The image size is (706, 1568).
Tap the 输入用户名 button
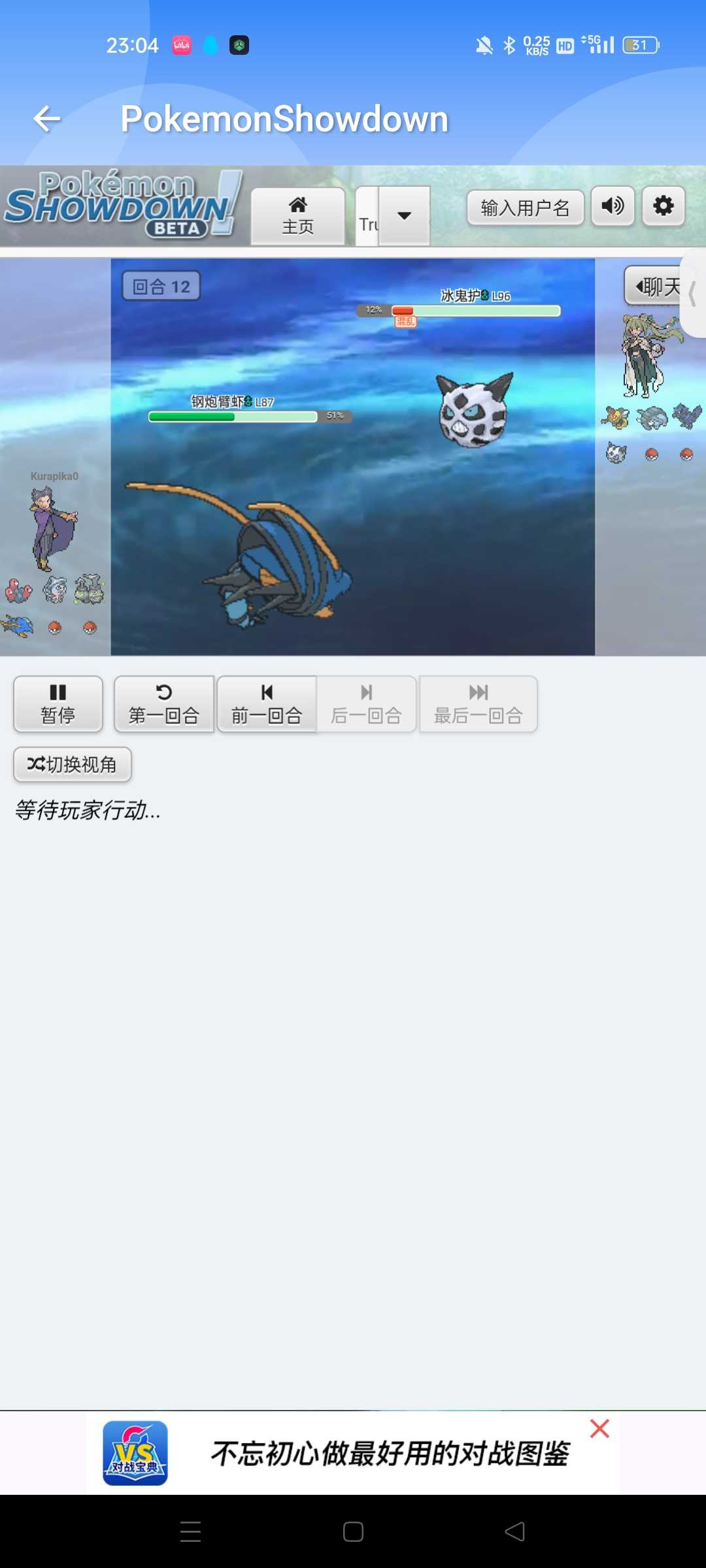525,208
